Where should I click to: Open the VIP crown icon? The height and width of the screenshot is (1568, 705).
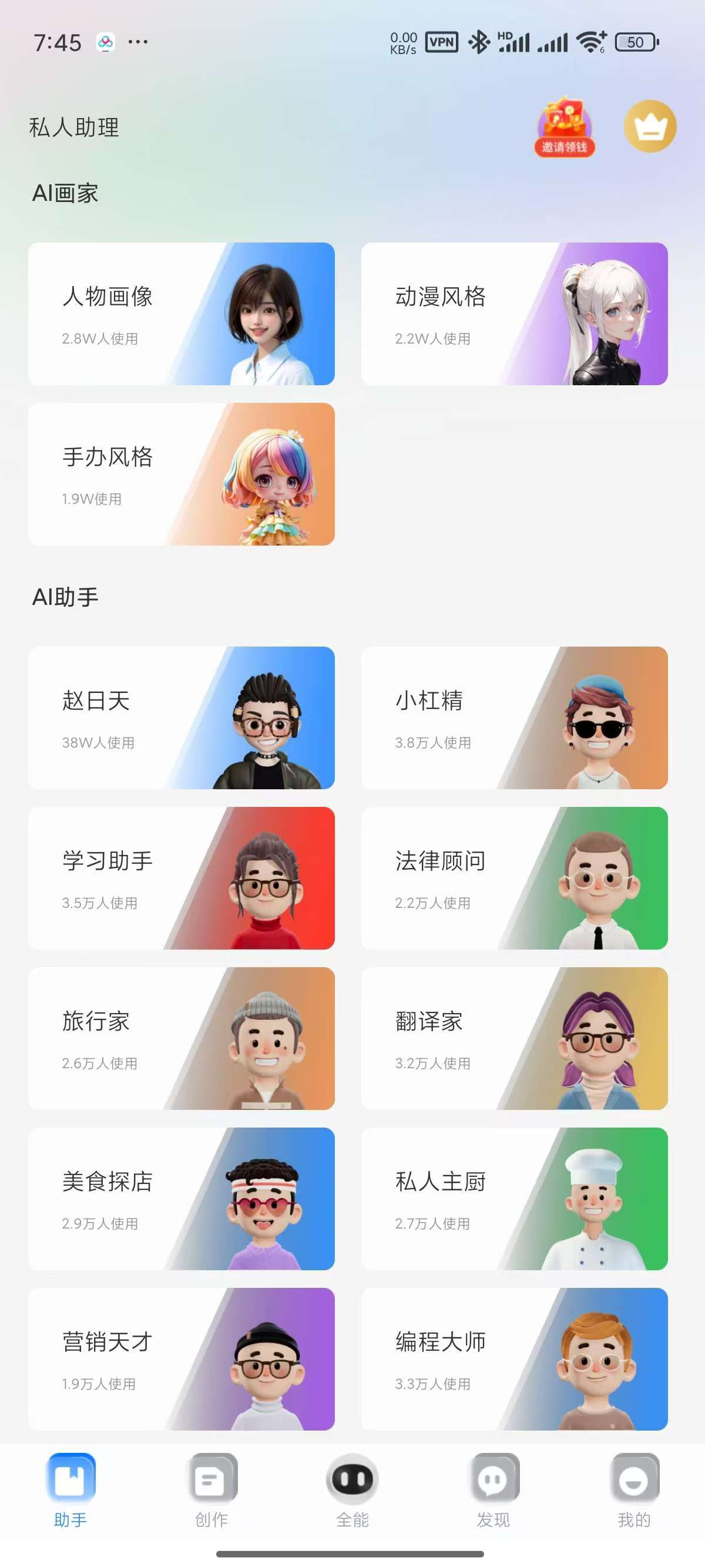[x=650, y=126]
